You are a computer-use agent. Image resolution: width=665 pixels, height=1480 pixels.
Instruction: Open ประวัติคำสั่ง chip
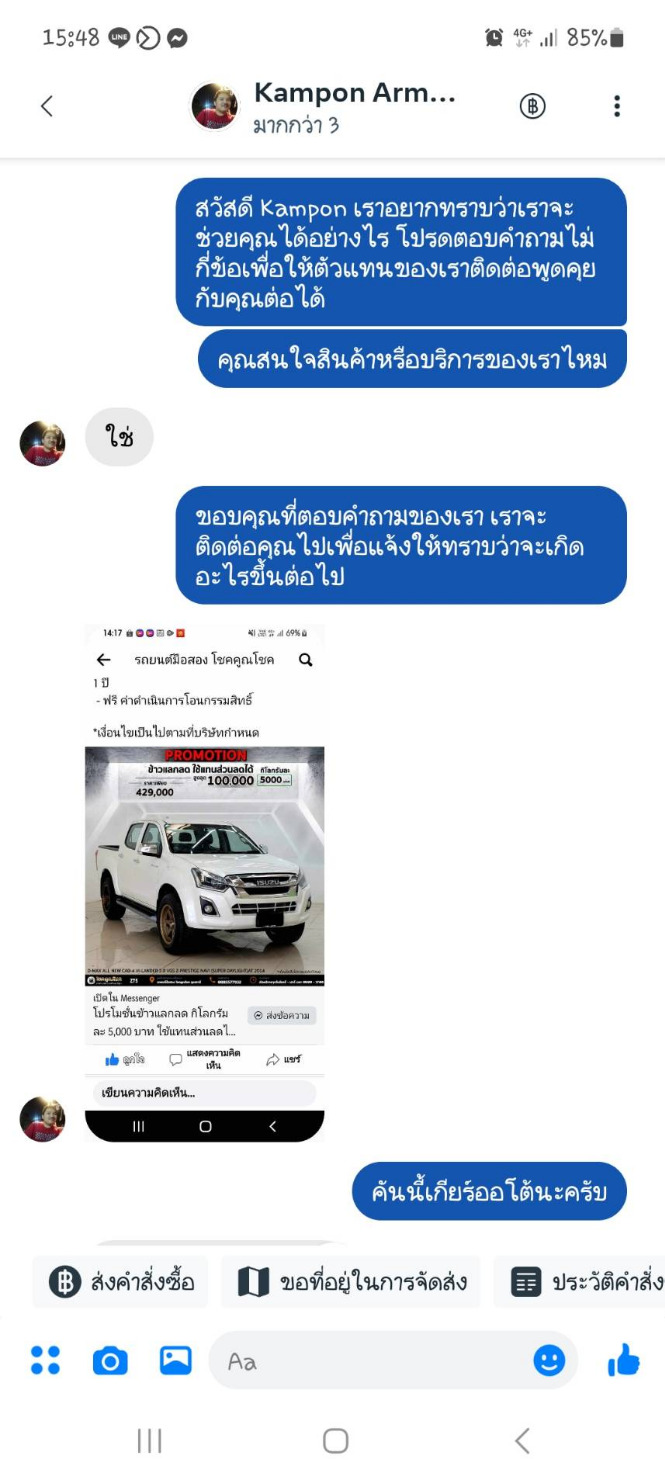[x=580, y=1282]
